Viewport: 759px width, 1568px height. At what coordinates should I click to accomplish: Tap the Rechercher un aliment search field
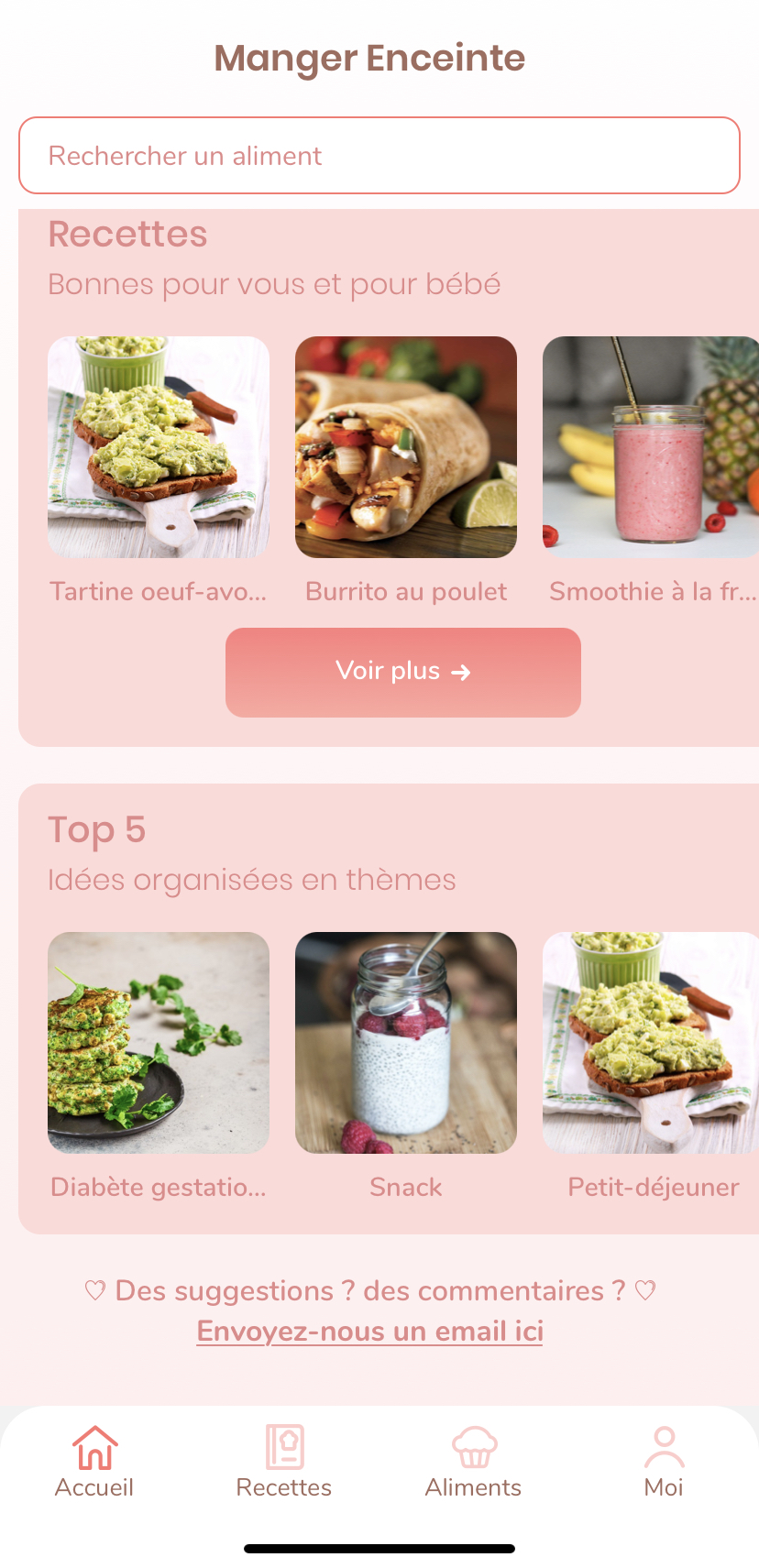pyautogui.click(x=379, y=155)
